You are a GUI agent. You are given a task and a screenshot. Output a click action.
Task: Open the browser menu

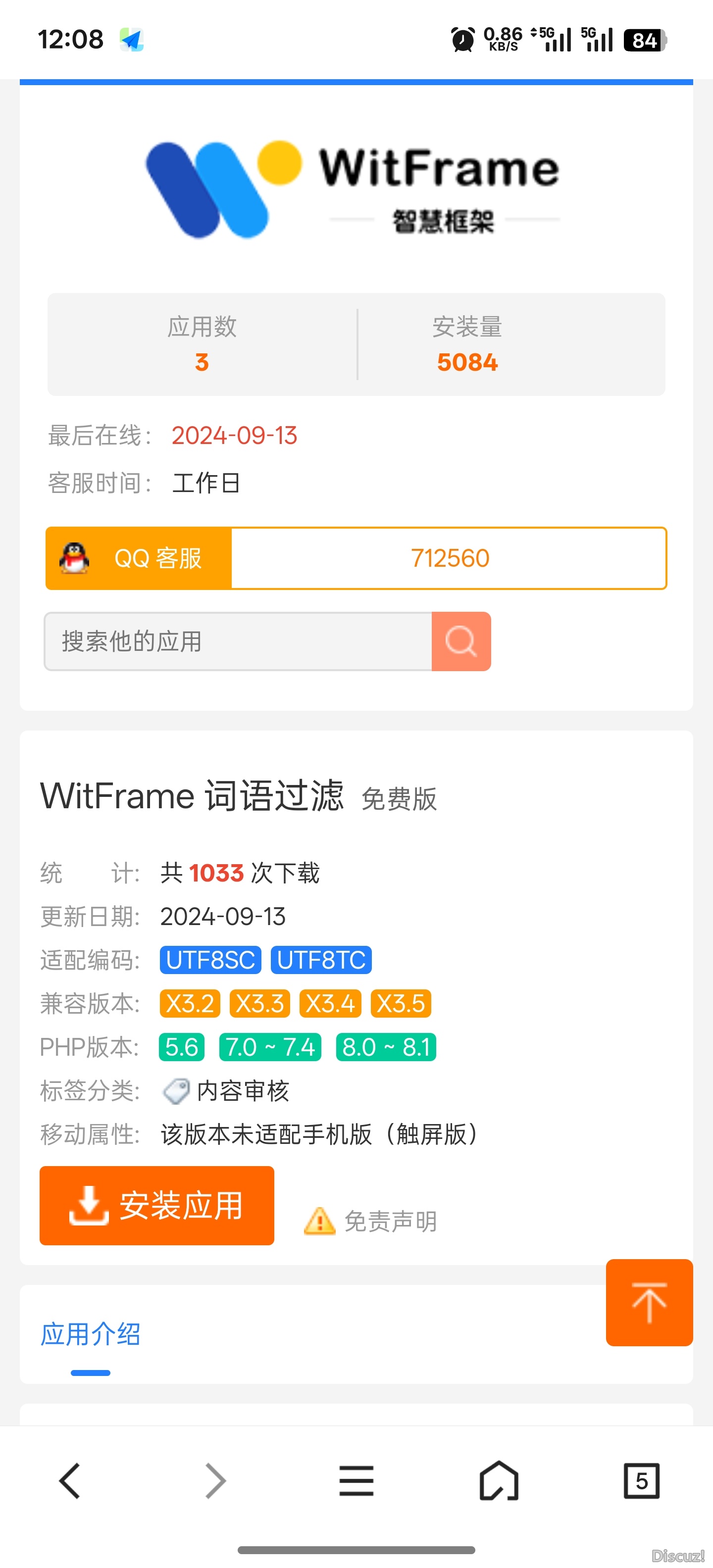(x=356, y=1481)
